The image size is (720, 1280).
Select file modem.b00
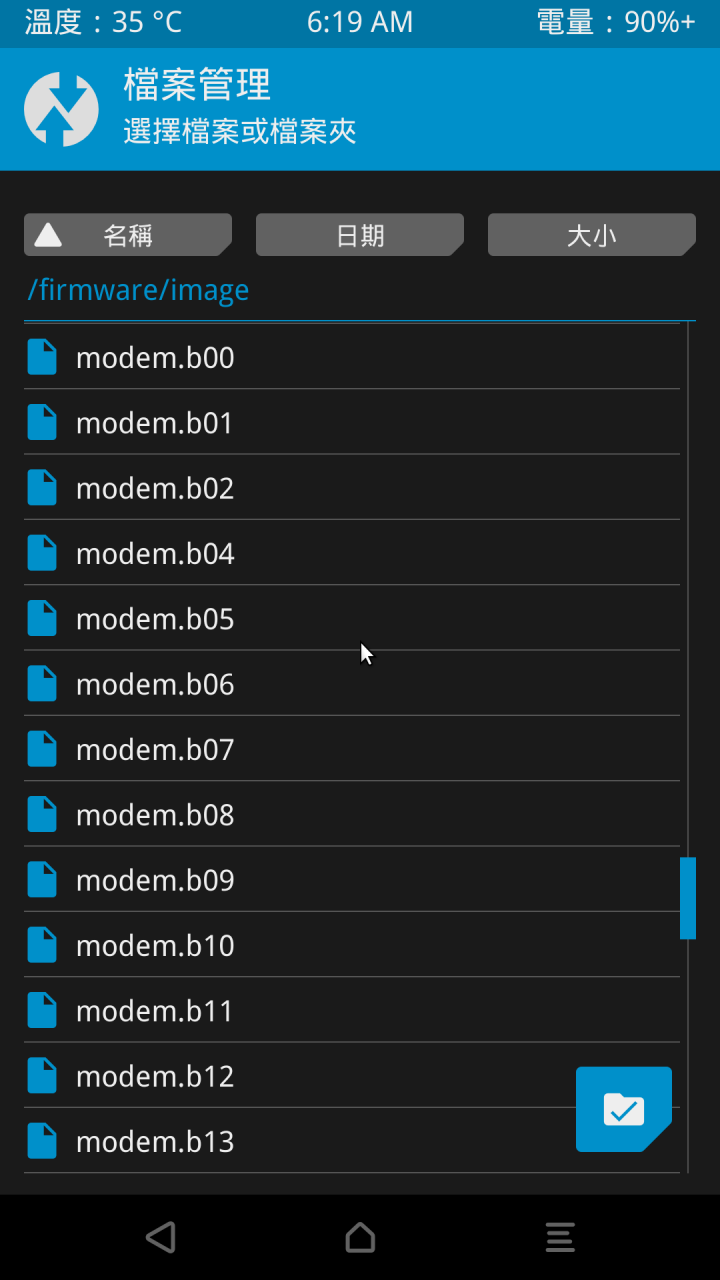pyautogui.click(x=155, y=358)
